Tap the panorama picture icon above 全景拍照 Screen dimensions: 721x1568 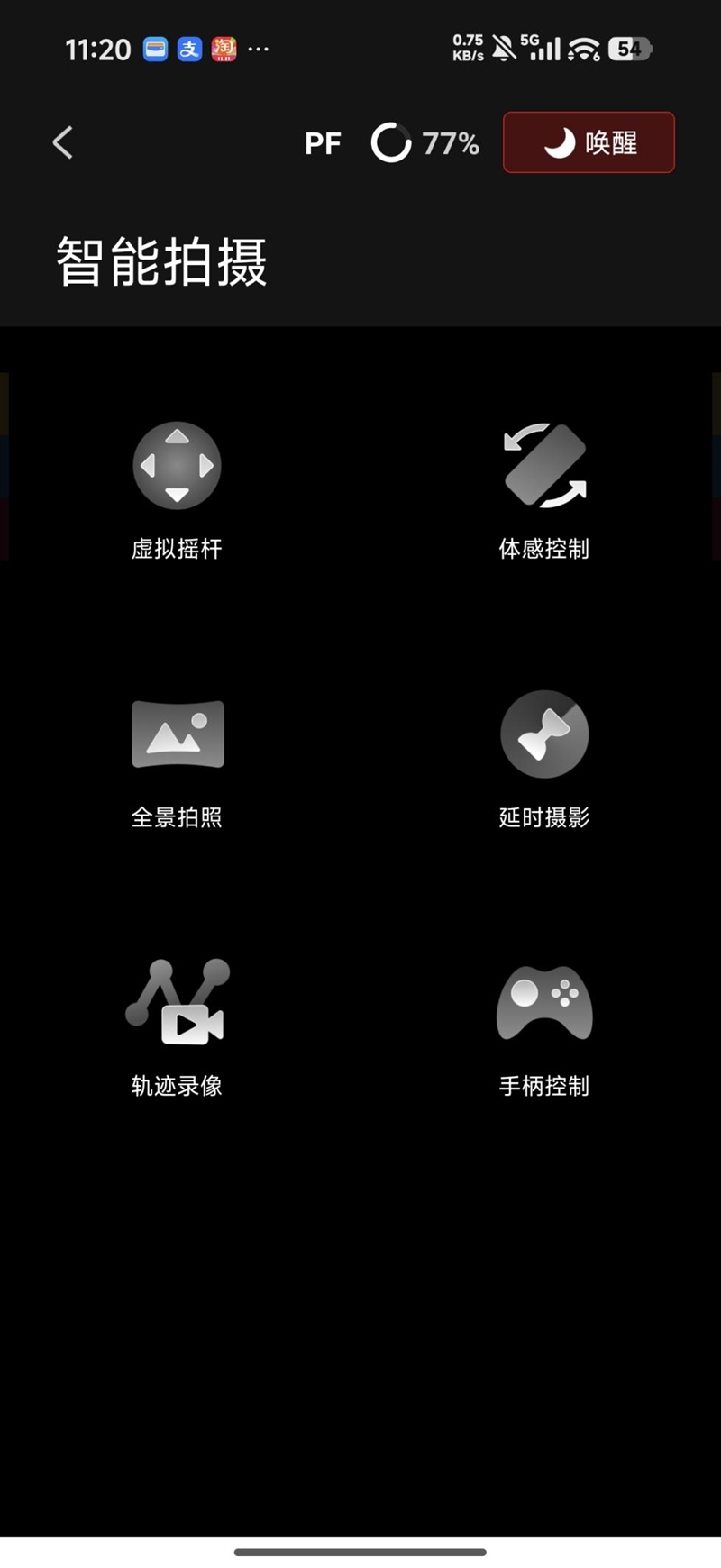click(x=177, y=733)
